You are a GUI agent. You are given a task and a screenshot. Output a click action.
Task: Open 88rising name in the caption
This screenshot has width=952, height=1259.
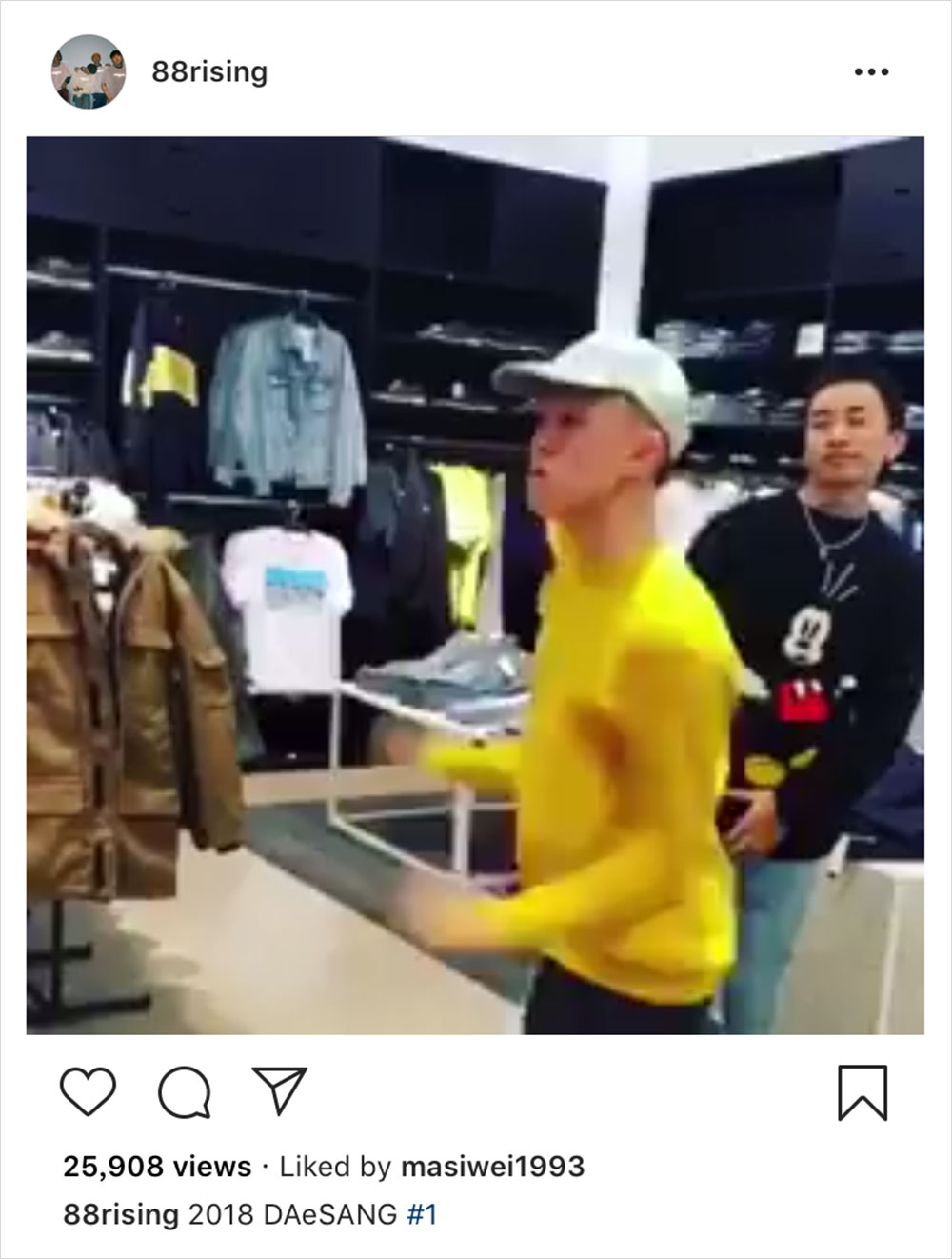tap(121, 1214)
